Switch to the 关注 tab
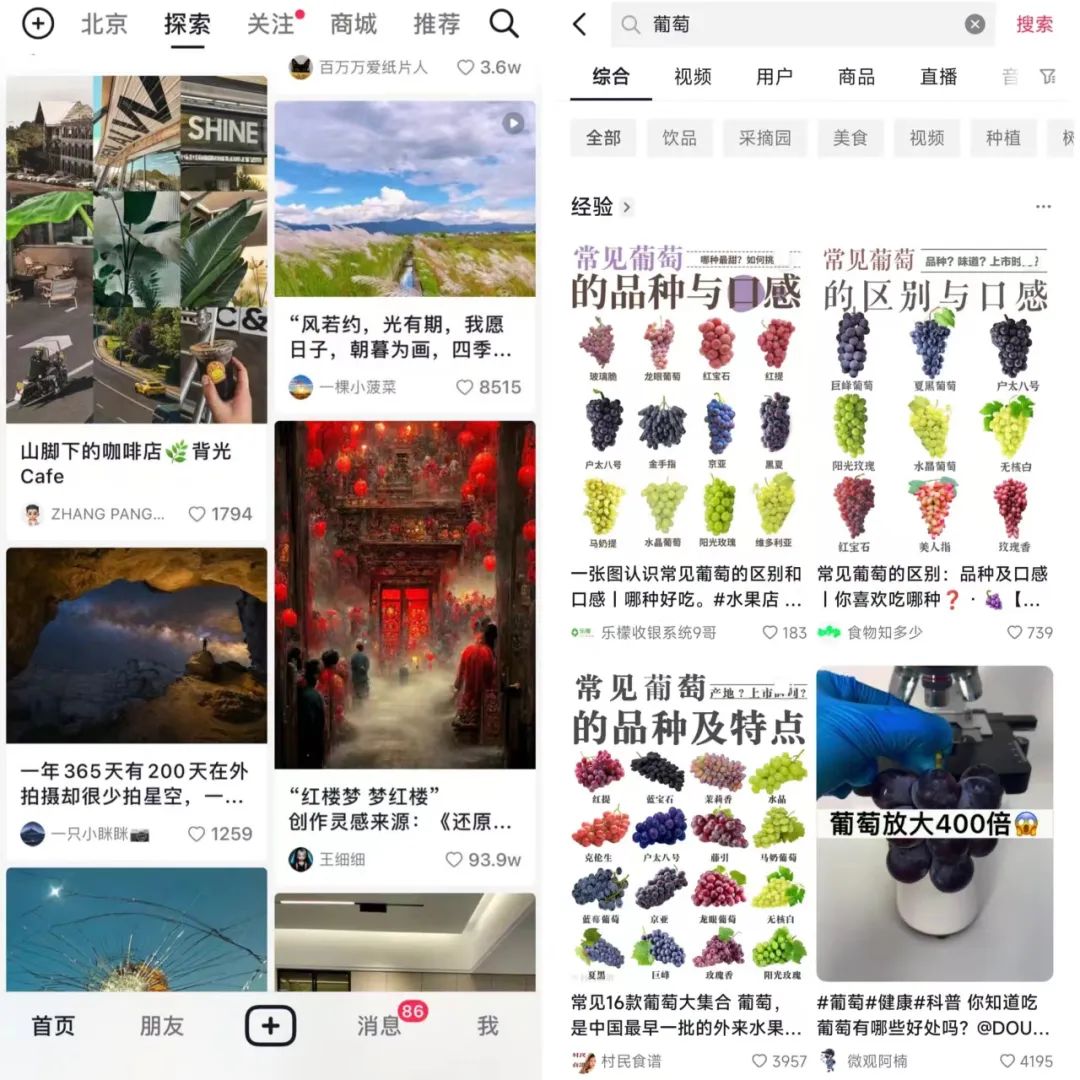The width and height of the screenshot is (1080, 1080). click(x=271, y=24)
